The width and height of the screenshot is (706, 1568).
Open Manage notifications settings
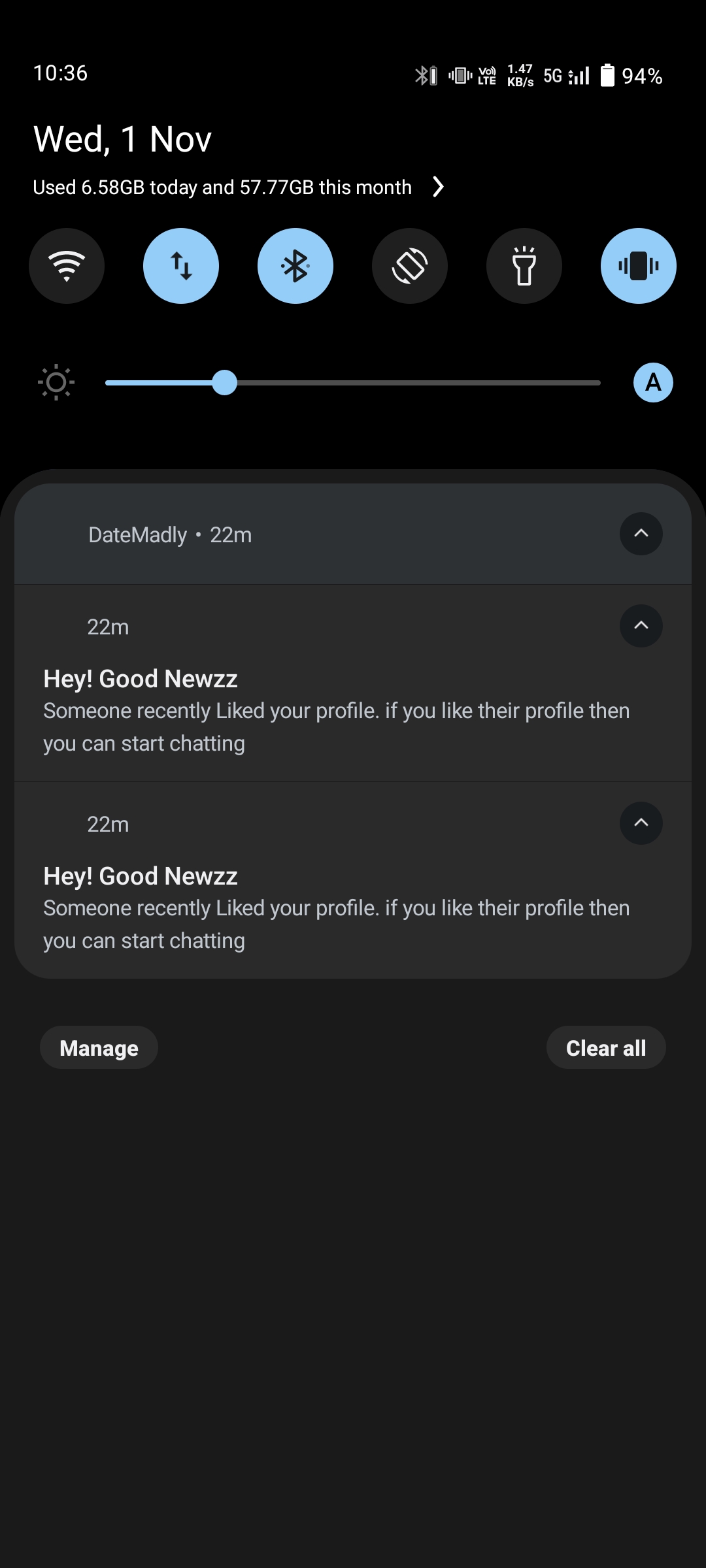(x=99, y=1048)
